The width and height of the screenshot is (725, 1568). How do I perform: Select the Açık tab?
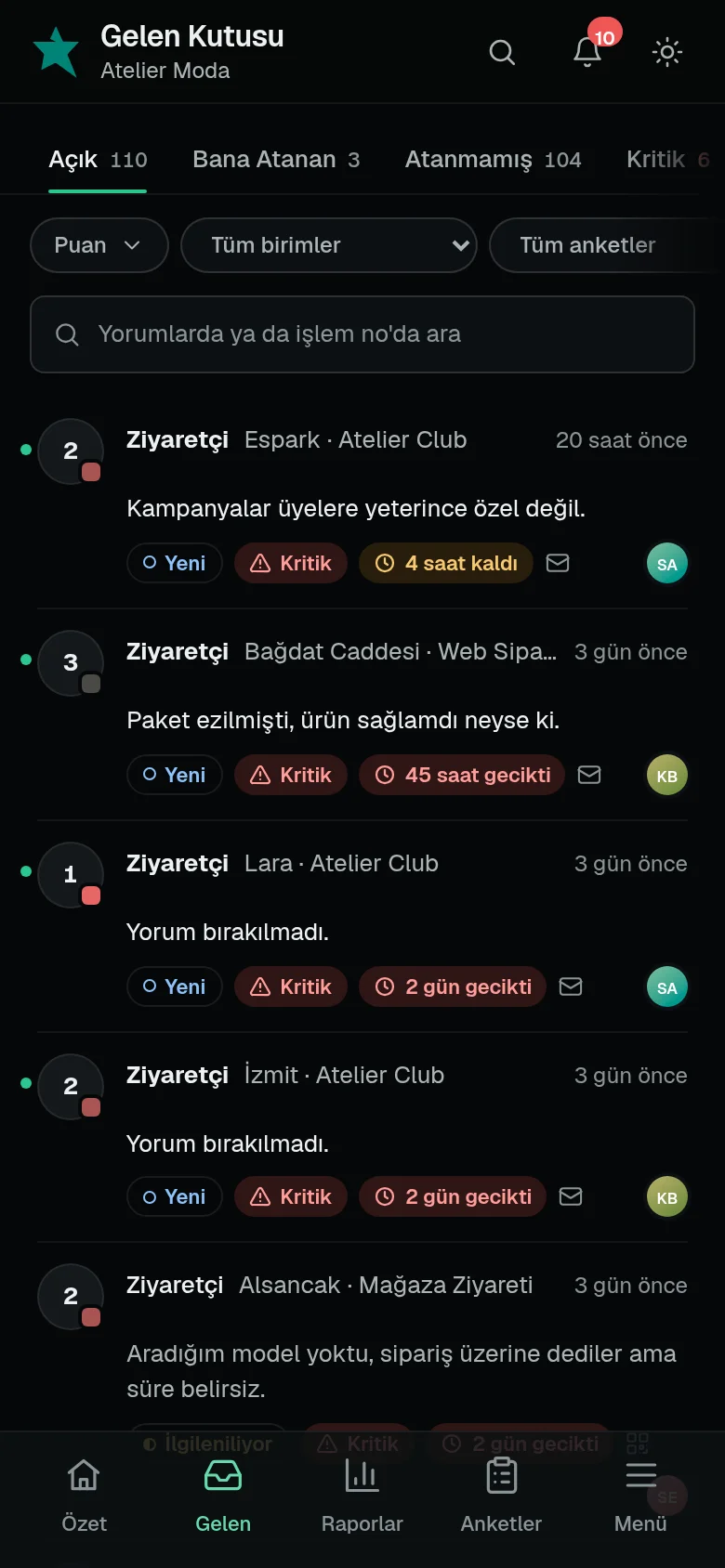pos(98,160)
